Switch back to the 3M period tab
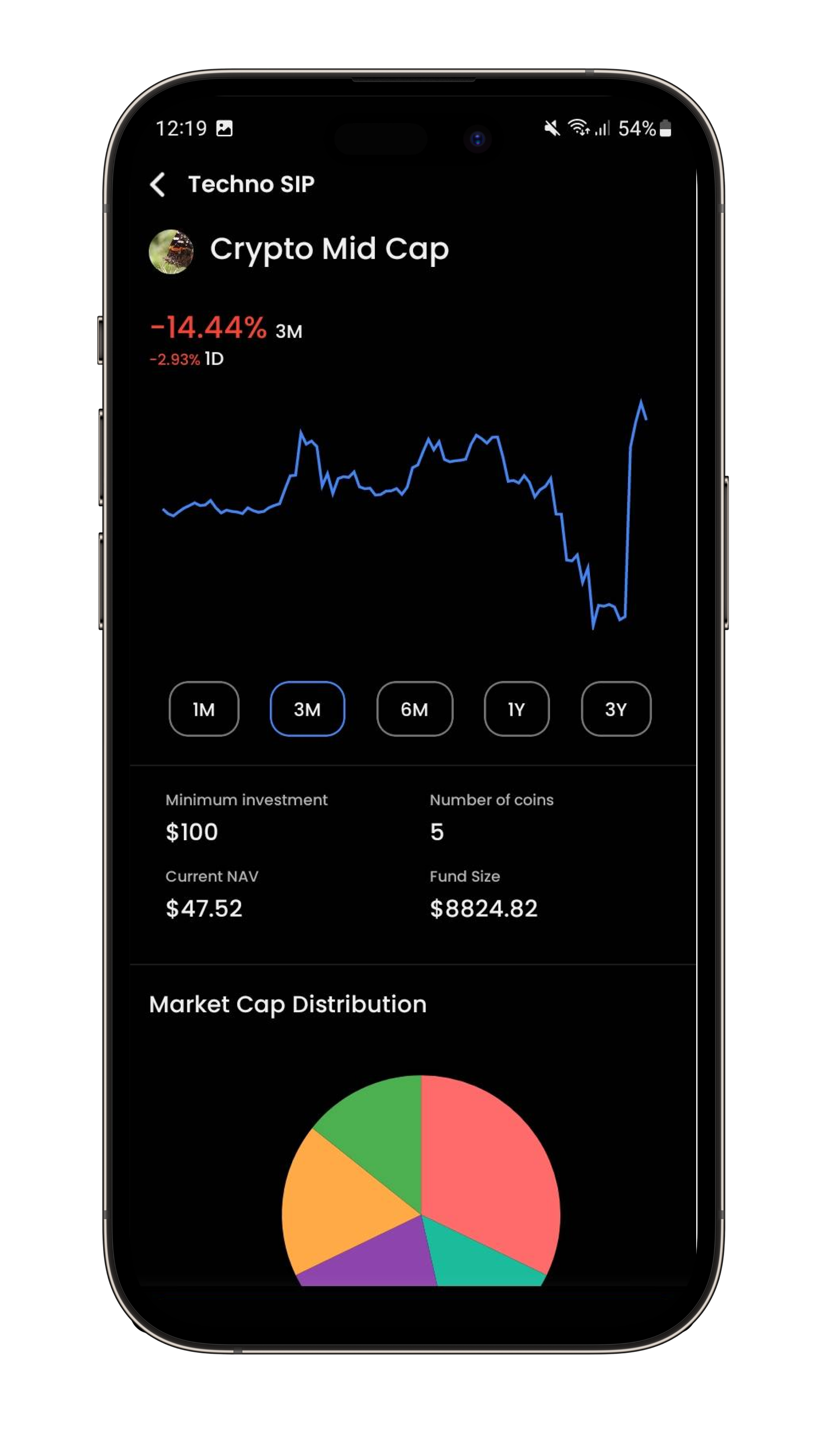The image size is (826, 1456). pyautogui.click(x=306, y=709)
